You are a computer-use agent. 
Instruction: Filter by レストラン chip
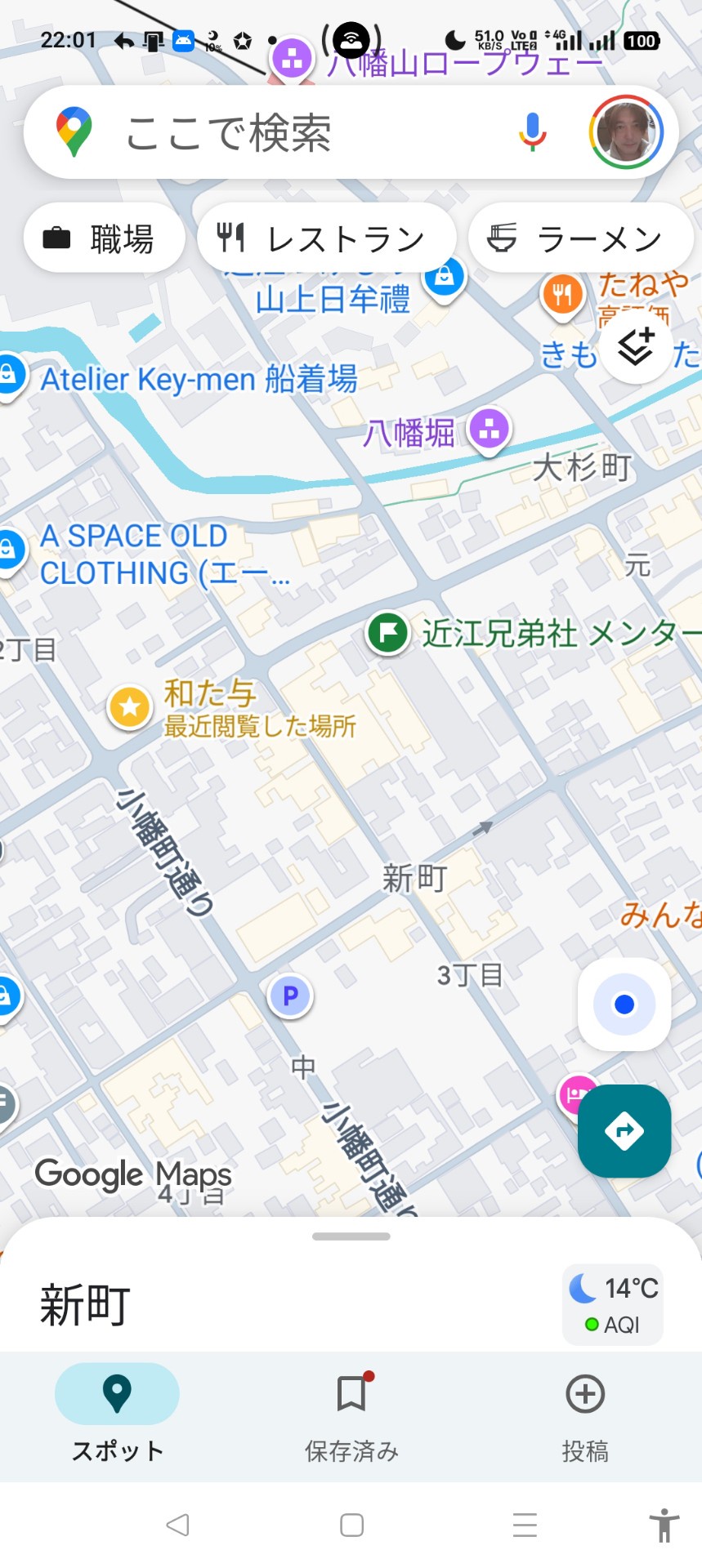(x=325, y=238)
